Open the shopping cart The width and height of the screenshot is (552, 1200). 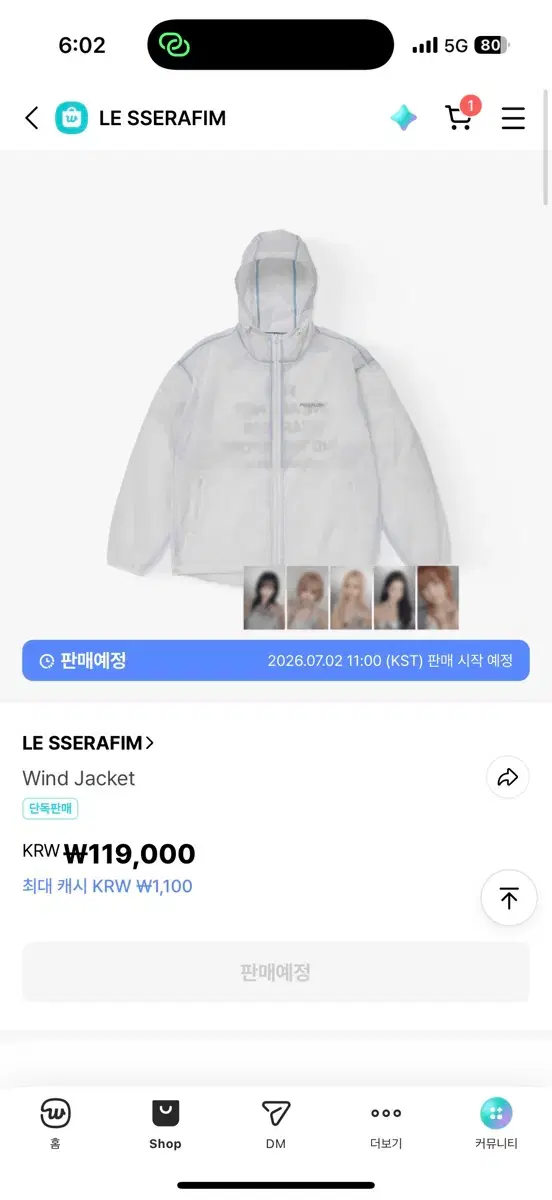pos(461,116)
